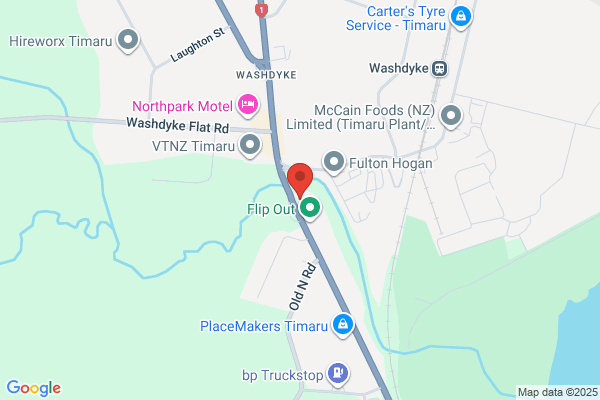The image size is (600, 400).
Task: Tap the McCain Foods plant pin
Action: pos(451,116)
